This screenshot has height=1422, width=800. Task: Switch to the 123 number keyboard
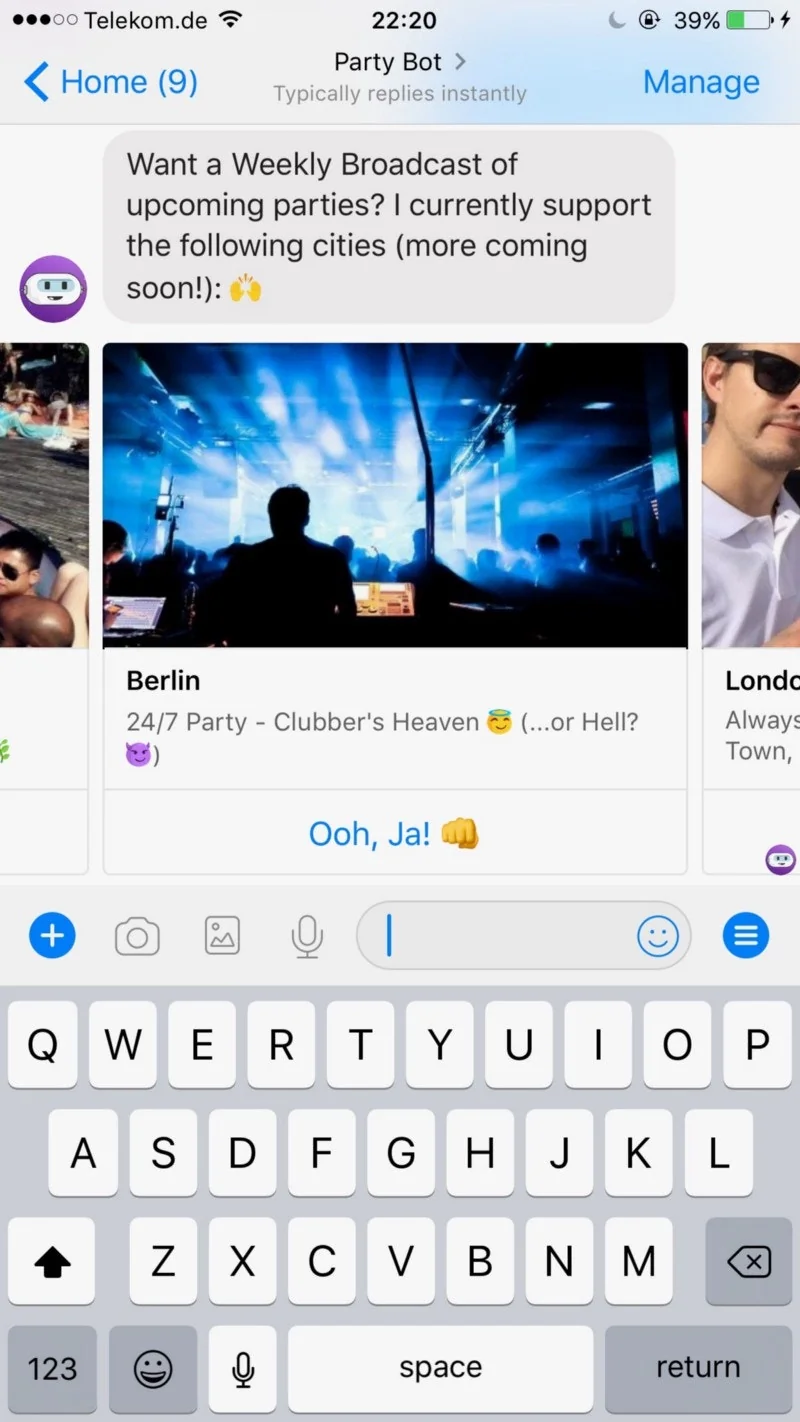point(52,1368)
